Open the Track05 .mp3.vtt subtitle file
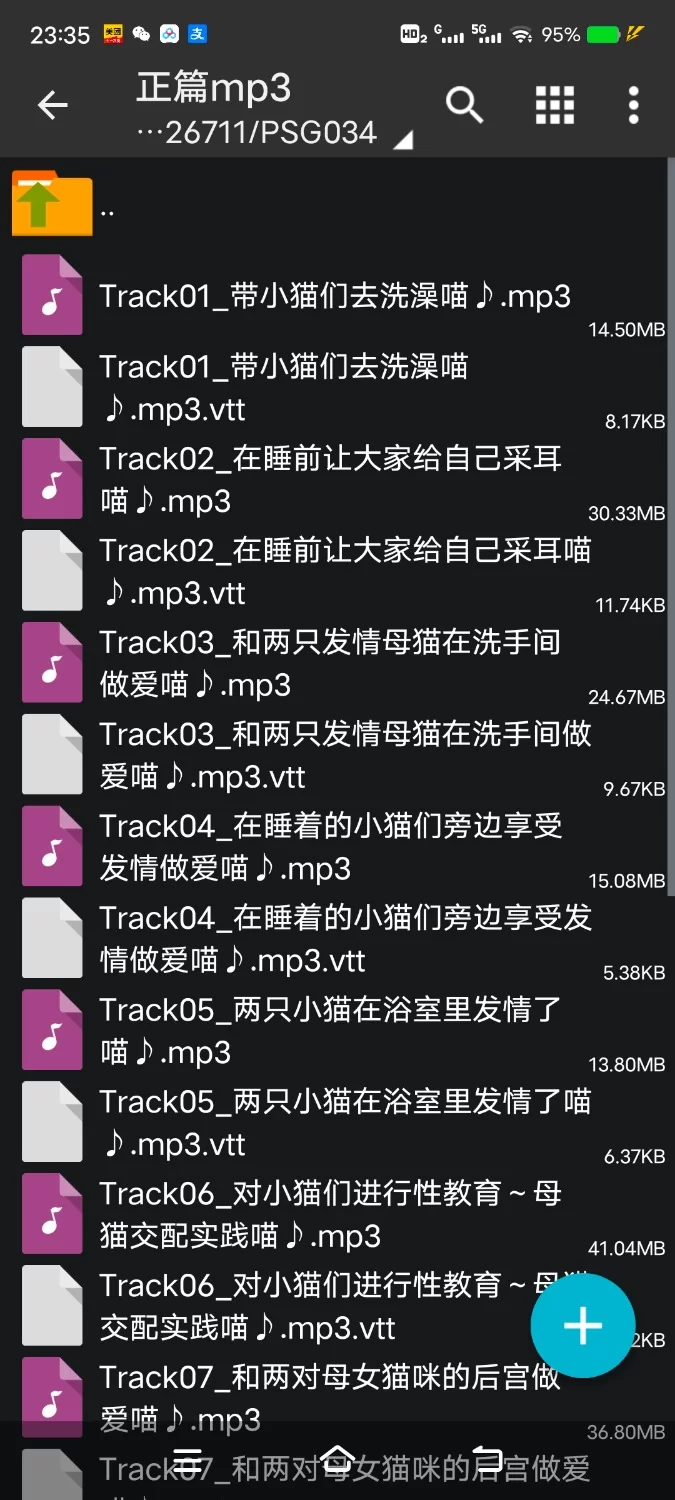 334,1123
